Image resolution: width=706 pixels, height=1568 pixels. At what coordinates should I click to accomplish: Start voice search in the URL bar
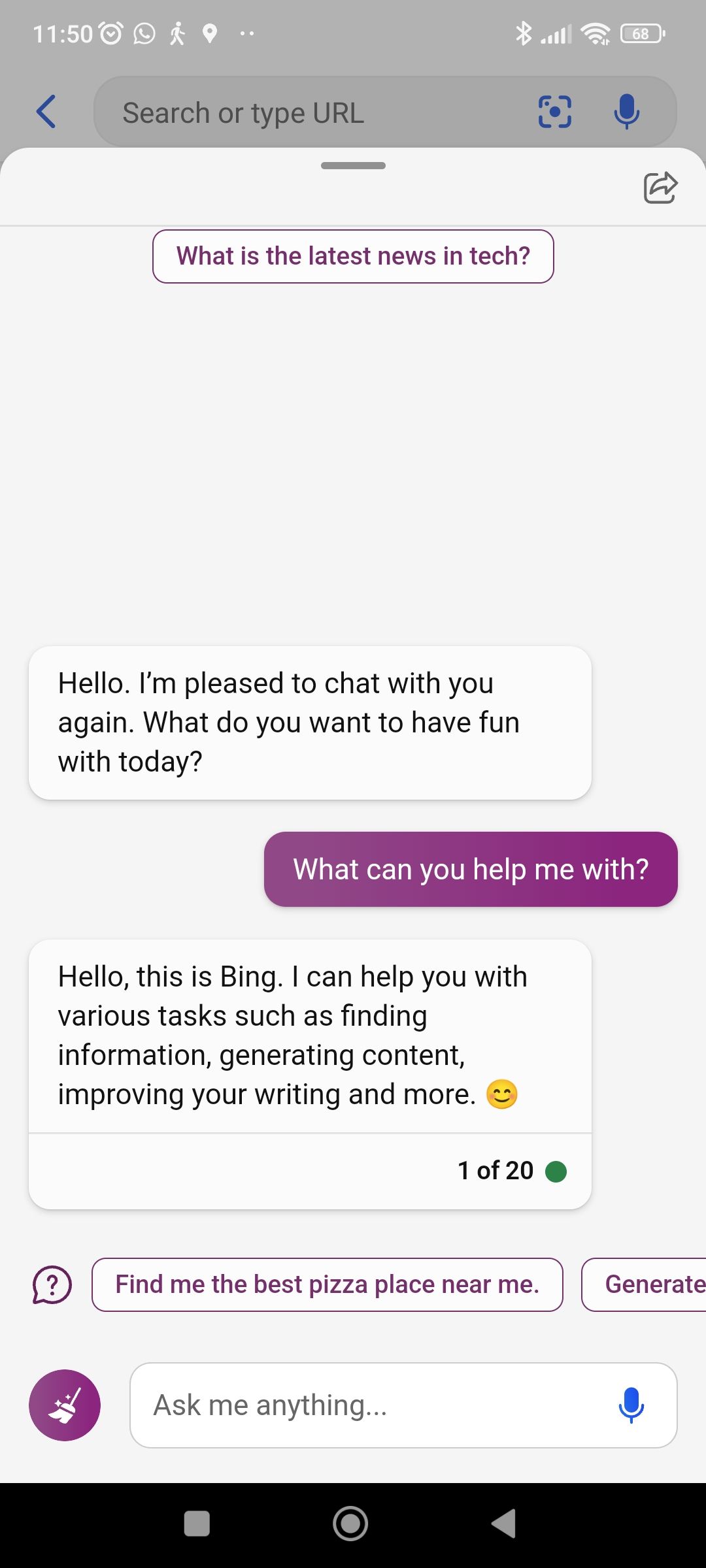click(626, 112)
